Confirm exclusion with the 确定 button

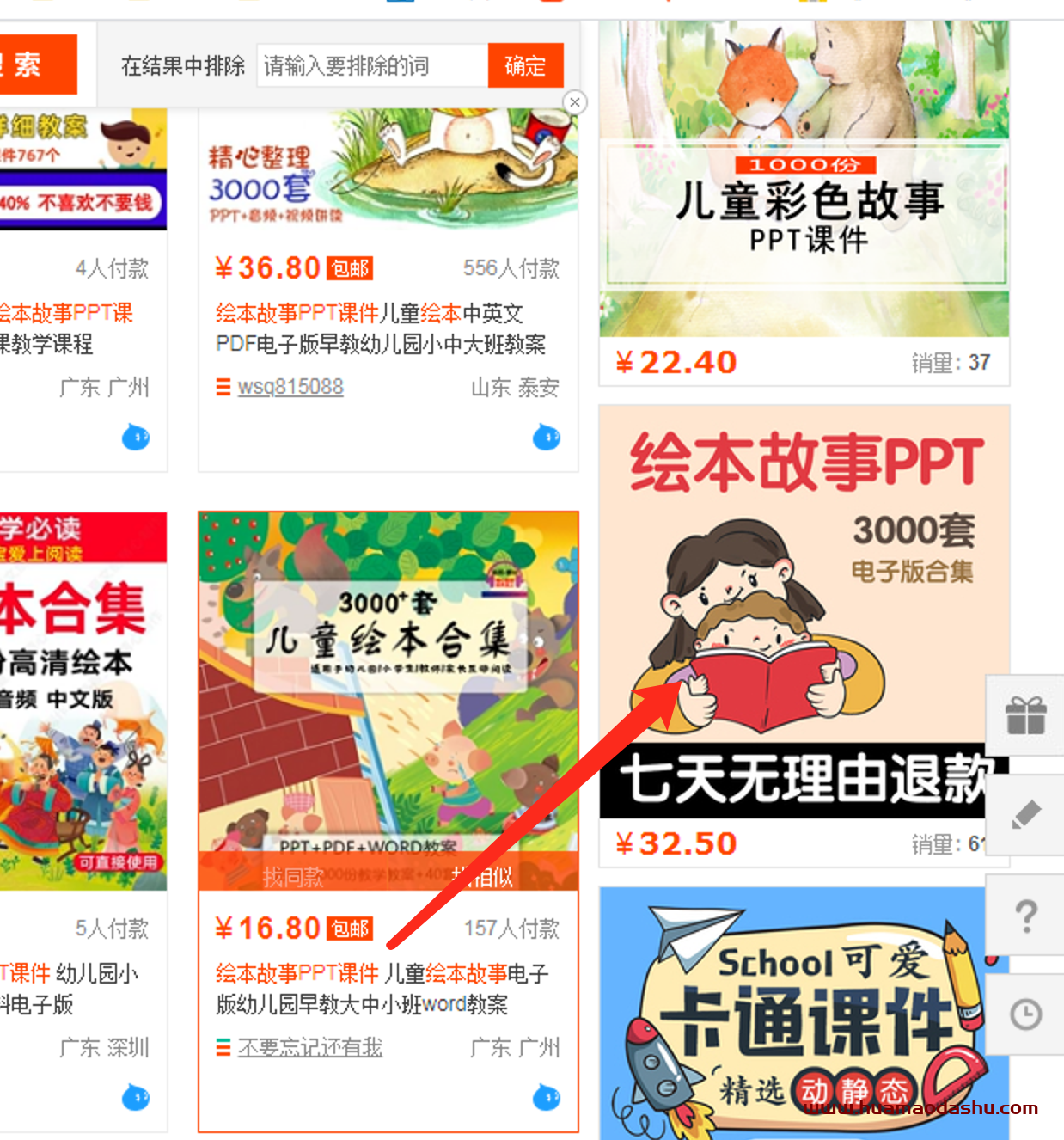pos(525,66)
